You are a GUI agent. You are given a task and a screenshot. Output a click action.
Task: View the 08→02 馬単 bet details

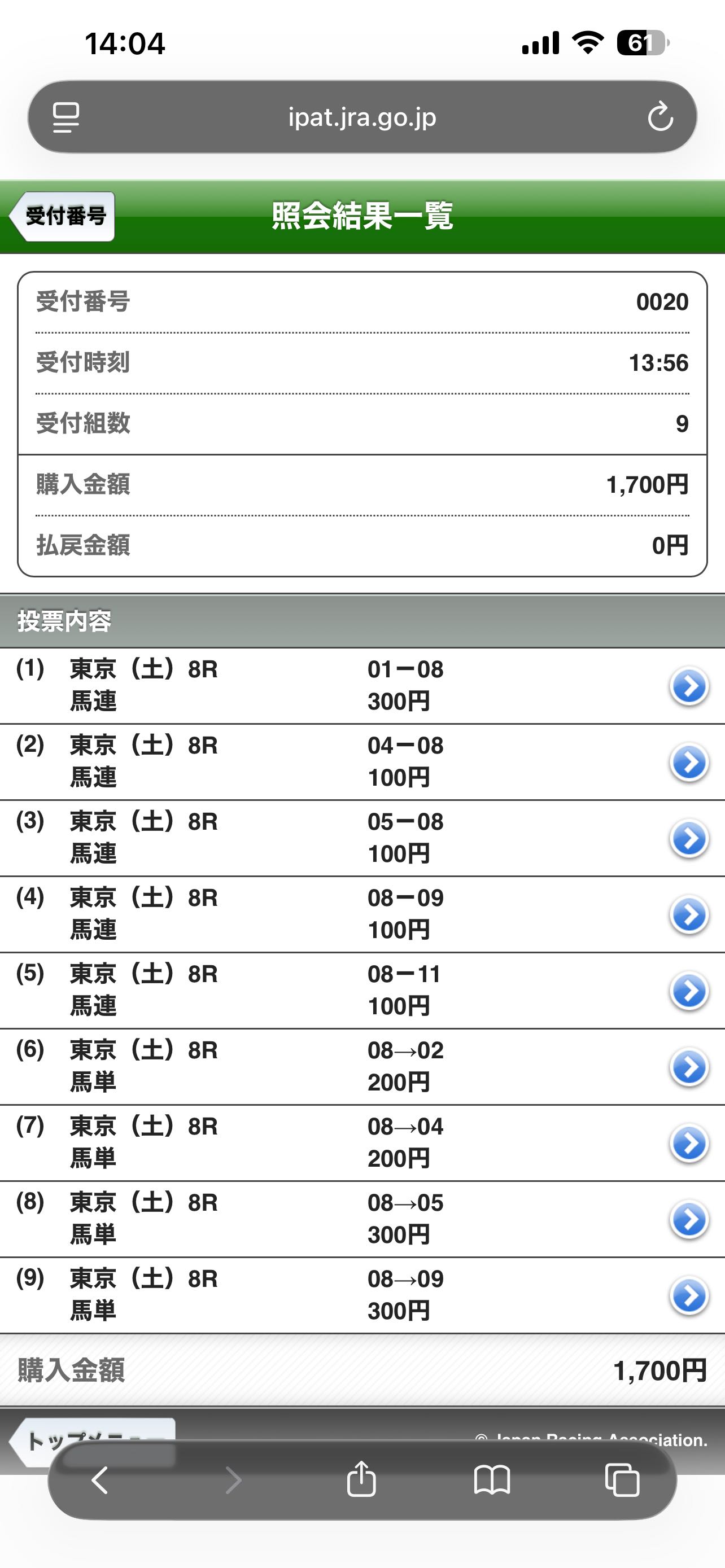(688, 1067)
